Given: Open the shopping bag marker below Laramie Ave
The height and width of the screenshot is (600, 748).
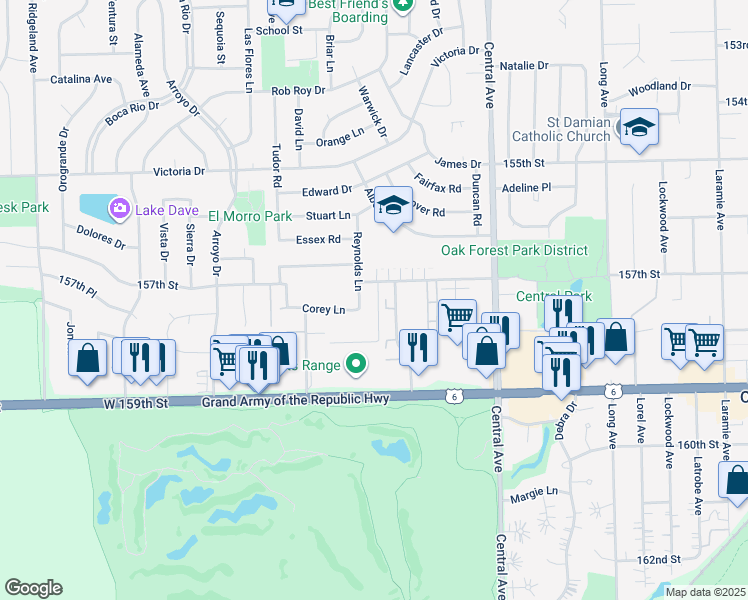Looking at the screenshot, I should pos(736,480).
